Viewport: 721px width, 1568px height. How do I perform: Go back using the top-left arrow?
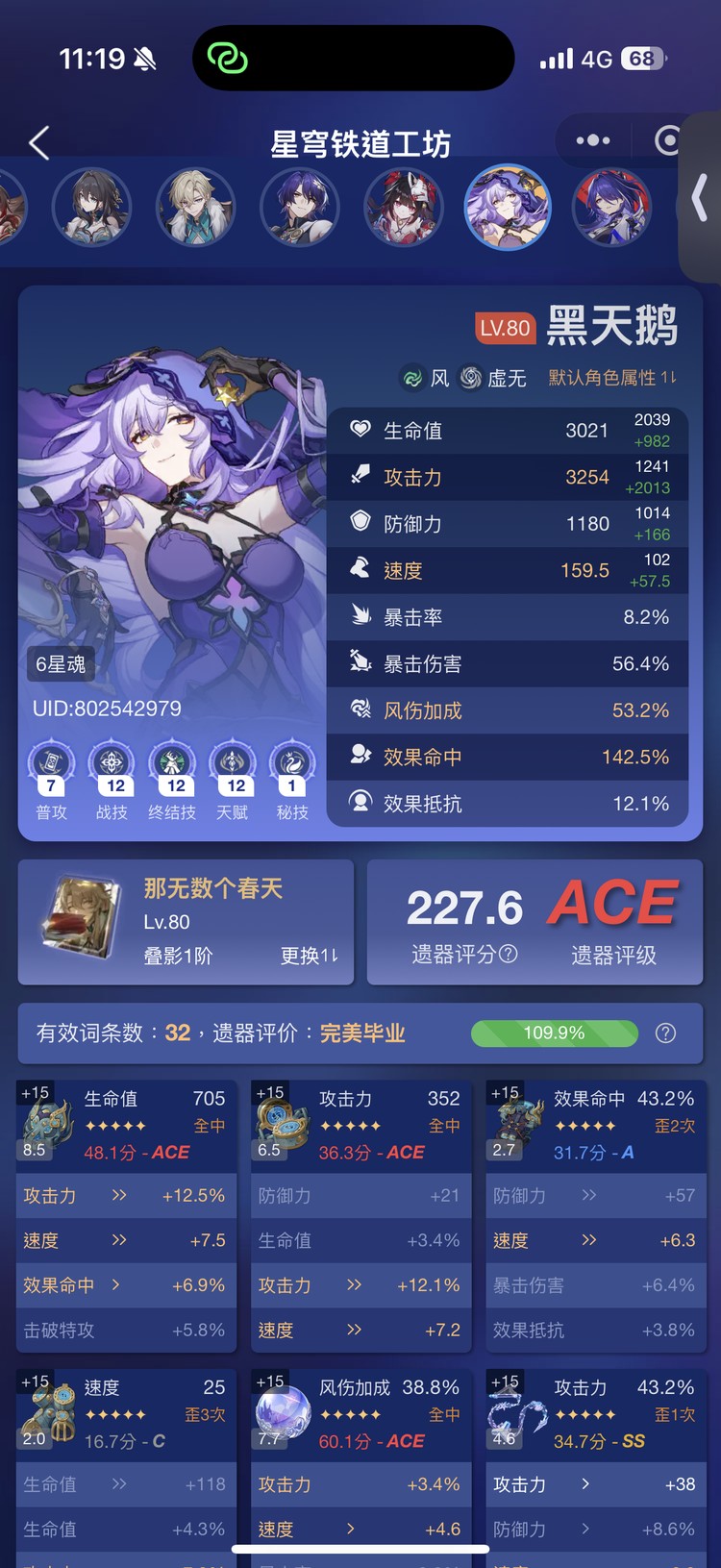39,143
